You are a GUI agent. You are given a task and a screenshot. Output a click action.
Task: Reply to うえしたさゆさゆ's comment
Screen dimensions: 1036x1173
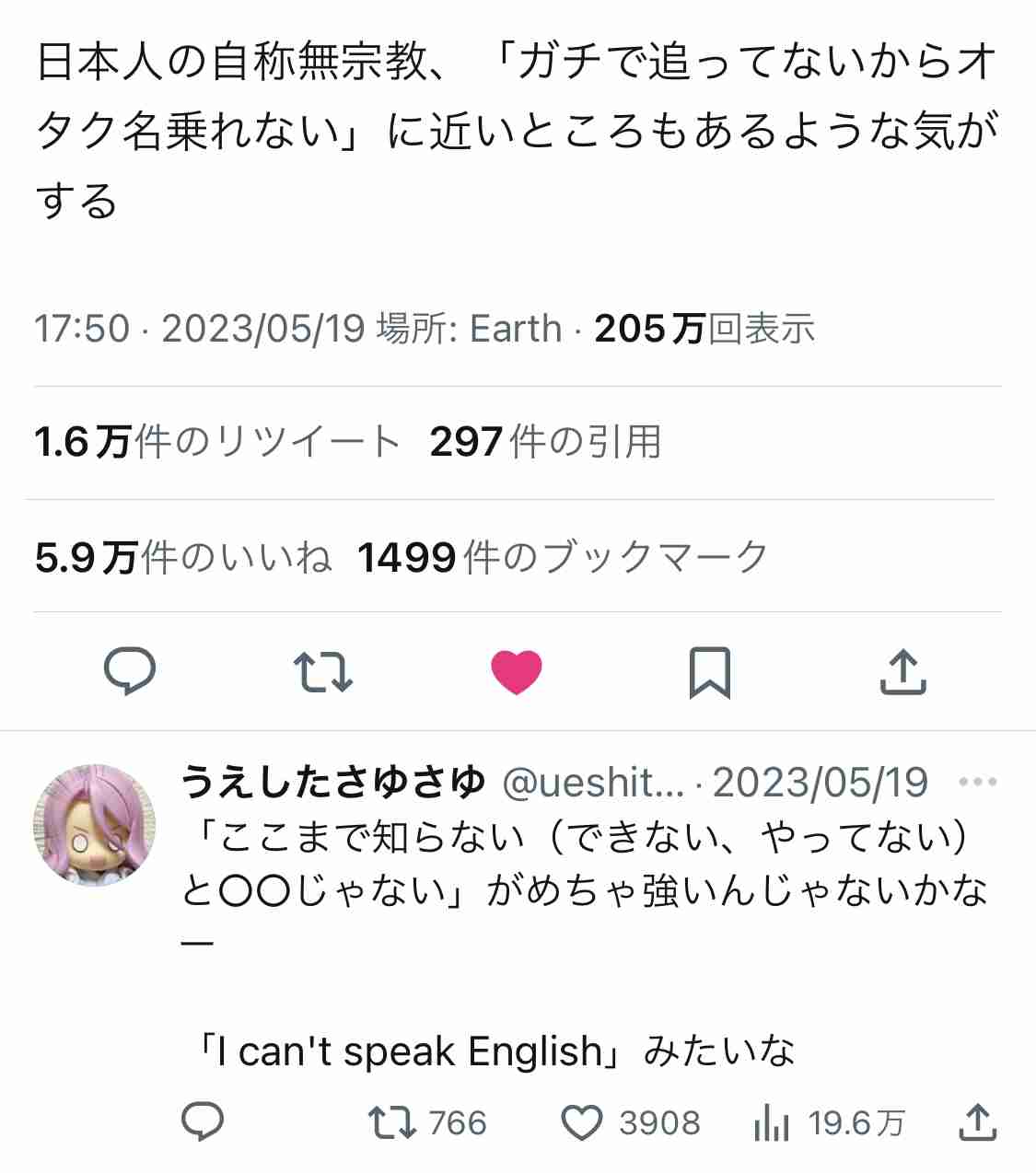pyautogui.click(x=203, y=1122)
